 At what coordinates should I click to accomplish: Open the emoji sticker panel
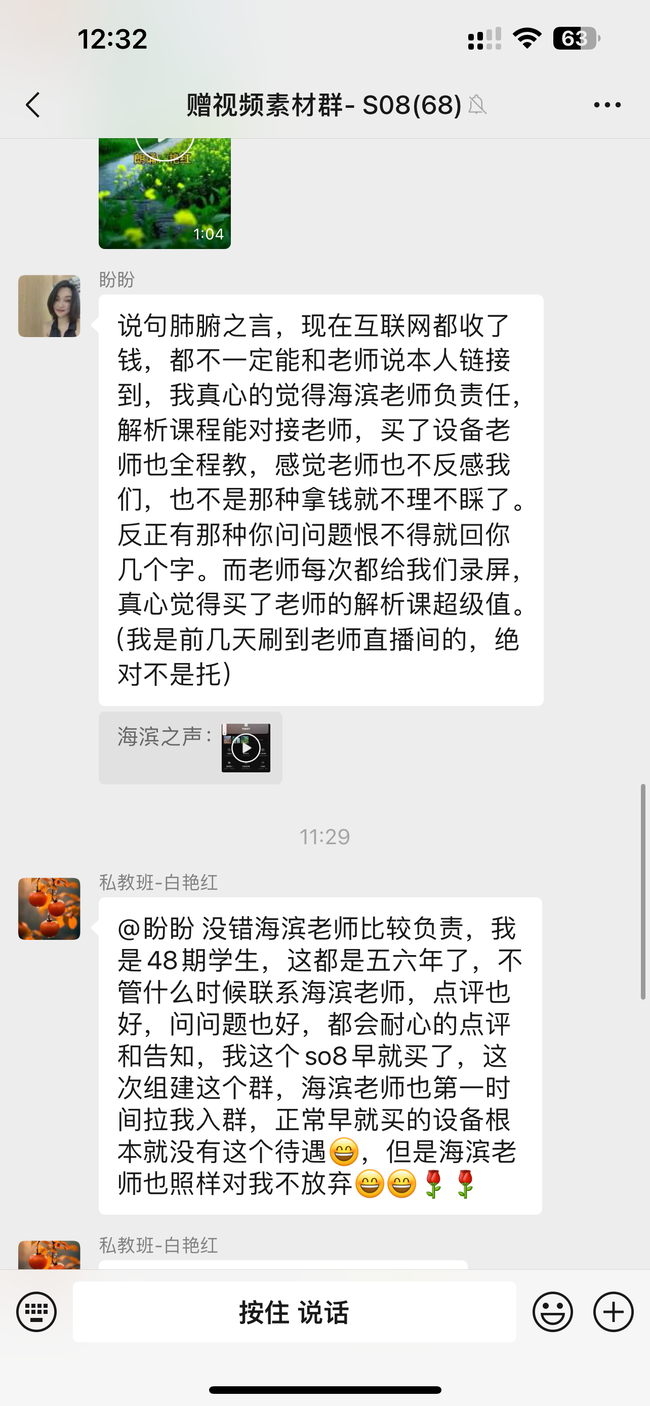552,1311
